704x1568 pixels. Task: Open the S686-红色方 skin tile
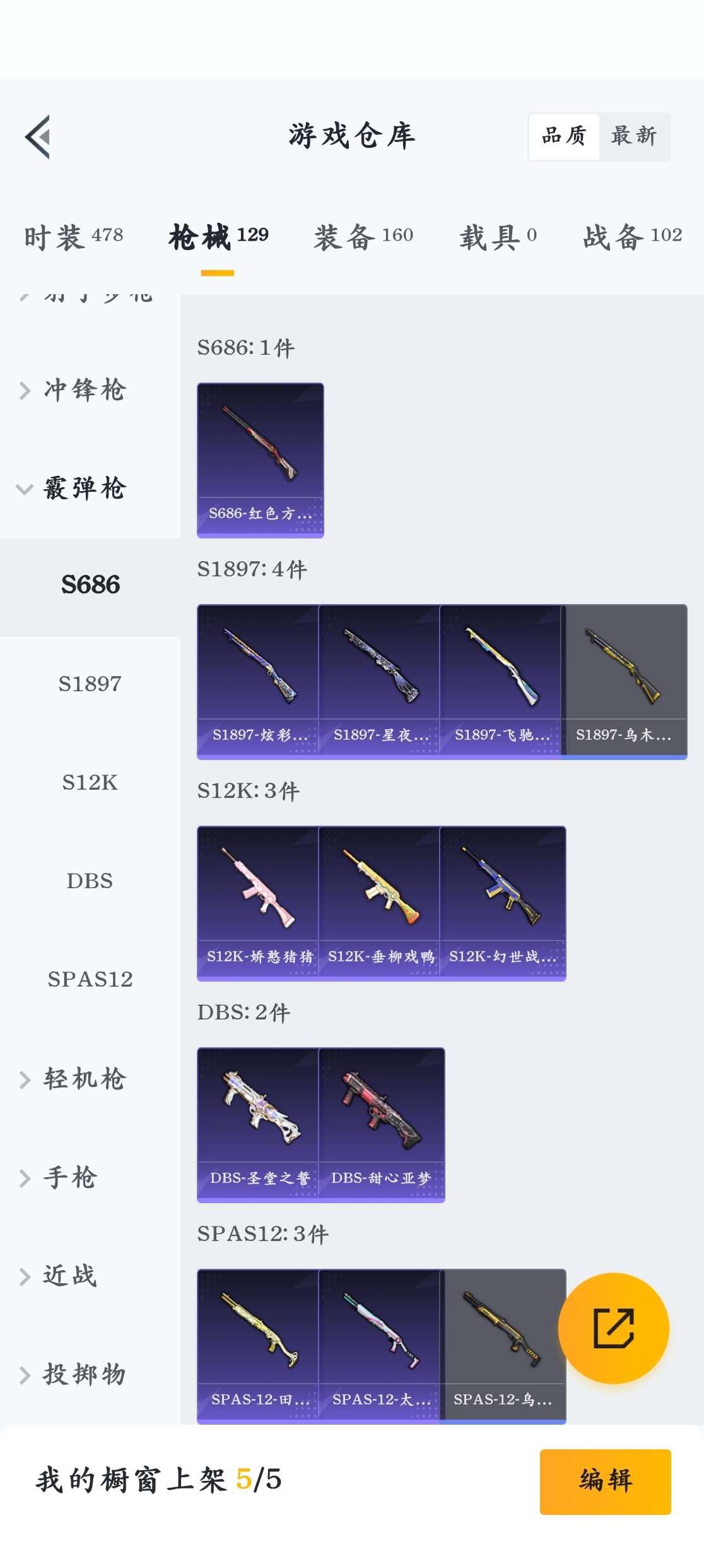pos(260,460)
